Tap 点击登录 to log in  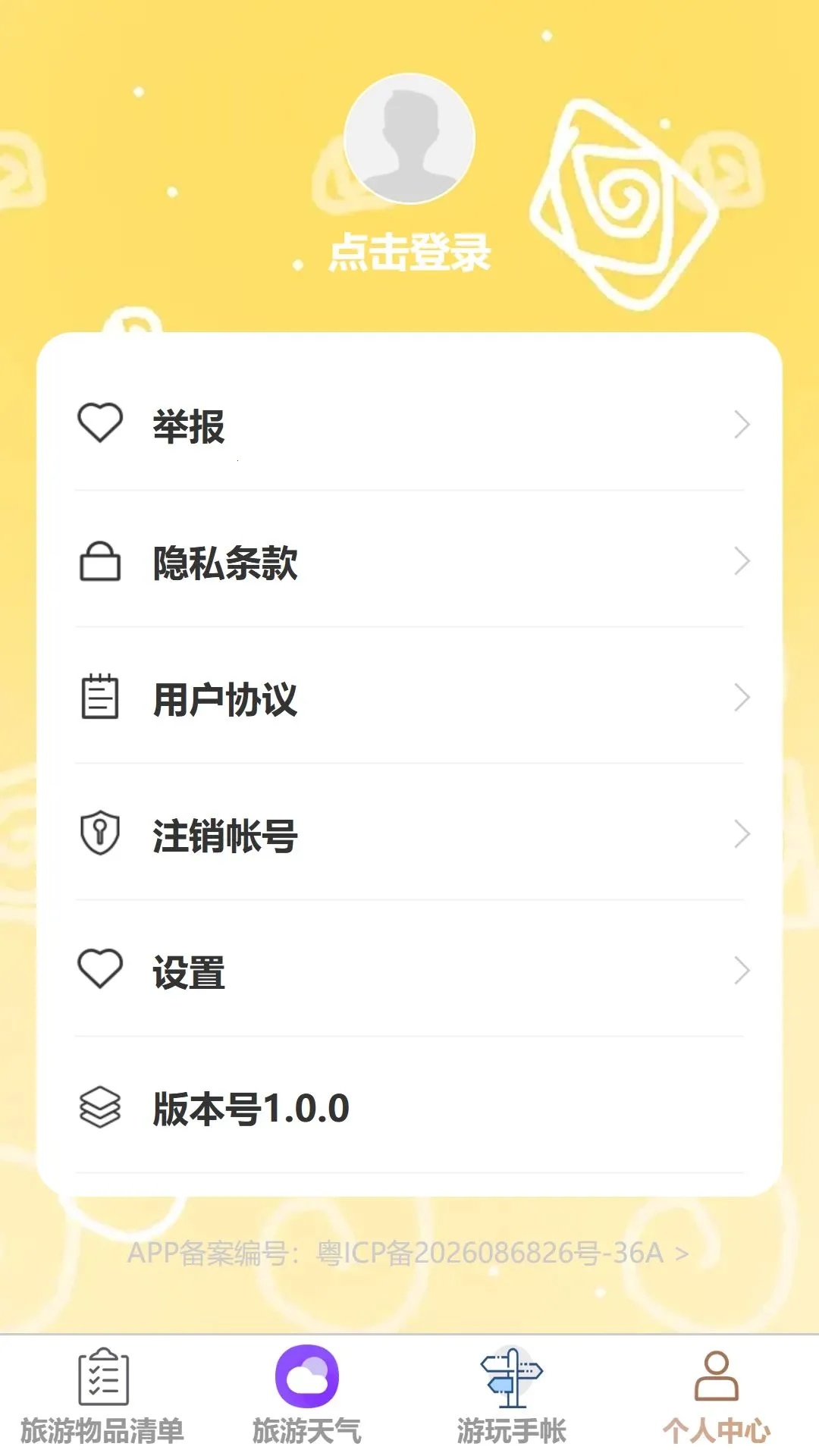tap(409, 253)
